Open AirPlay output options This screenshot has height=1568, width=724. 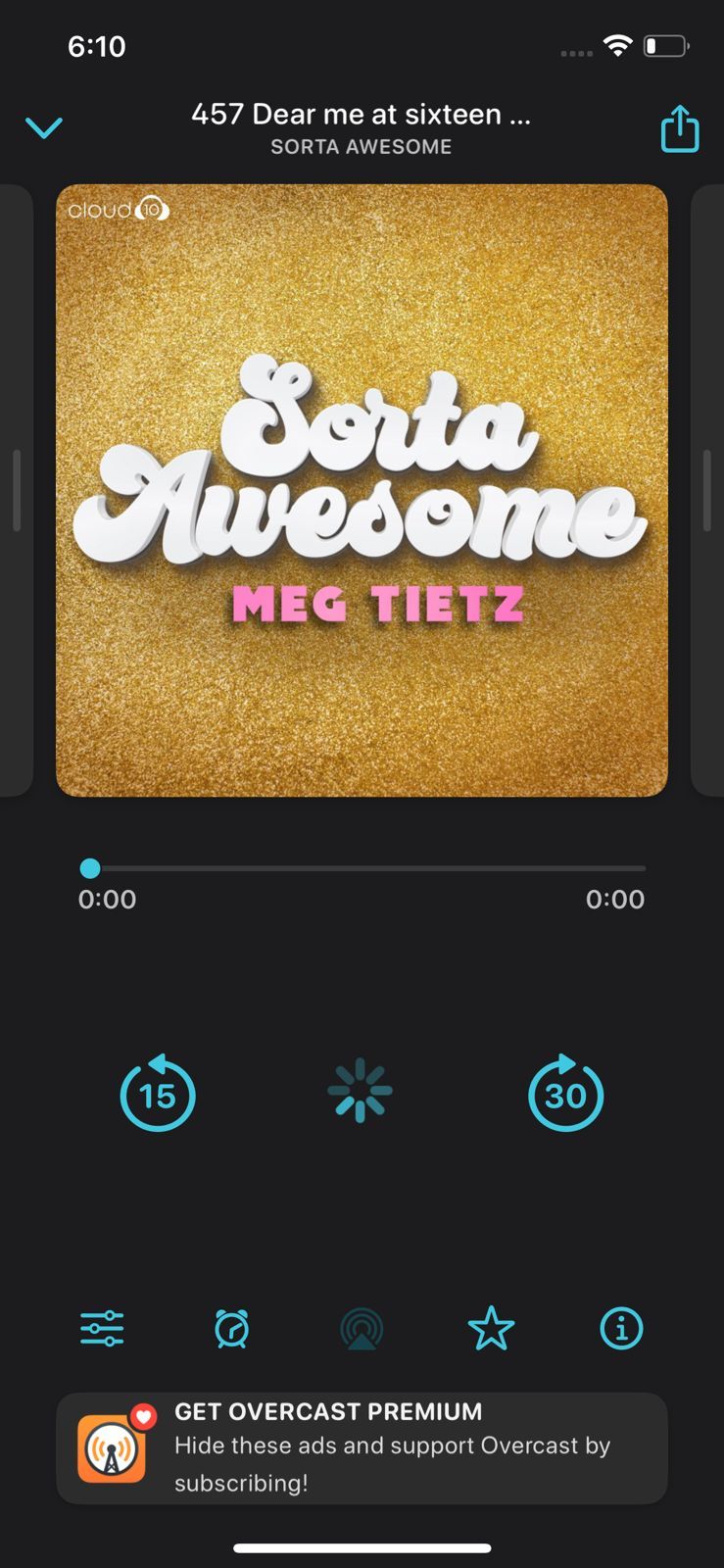pyautogui.click(x=361, y=1329)
